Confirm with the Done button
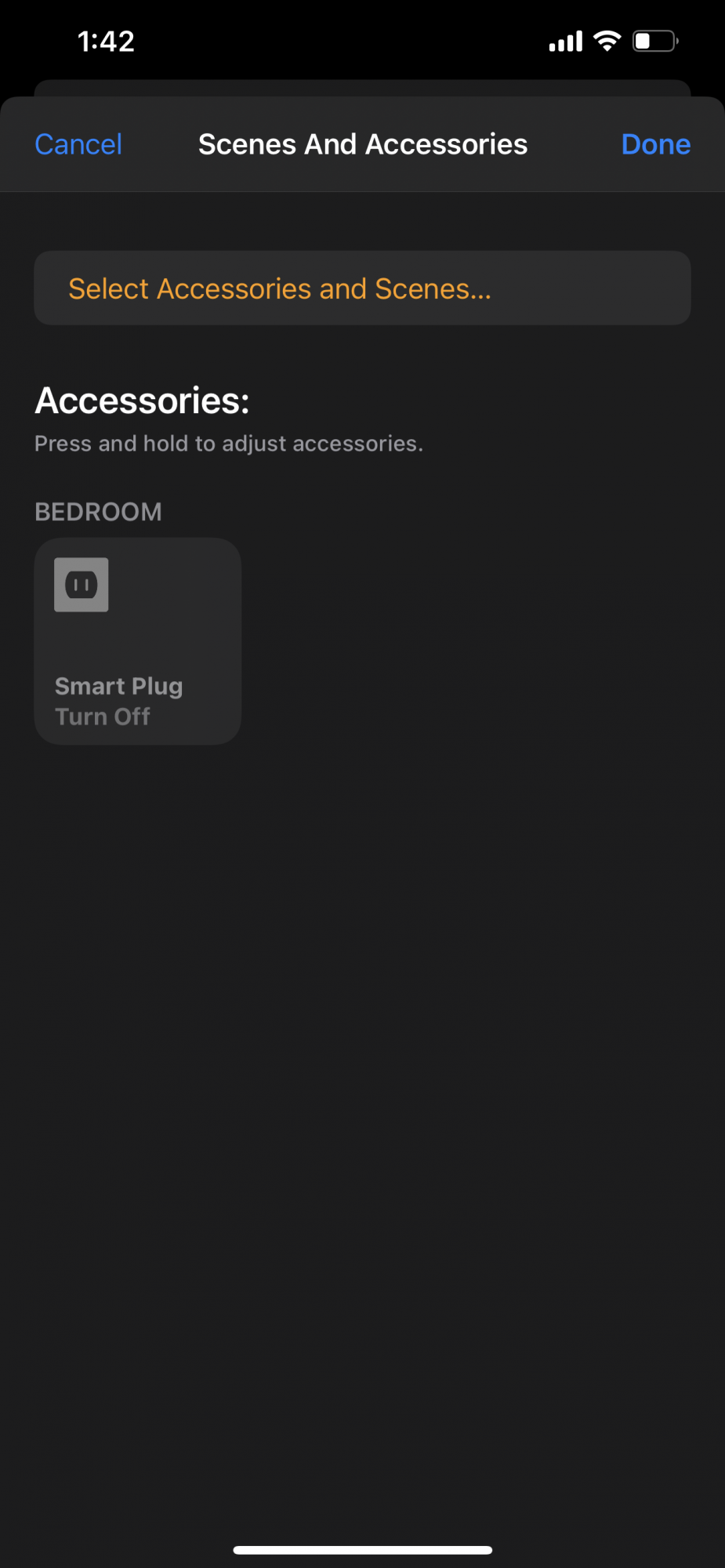Screen dimensions: 725x1568 tap(655, 144)
